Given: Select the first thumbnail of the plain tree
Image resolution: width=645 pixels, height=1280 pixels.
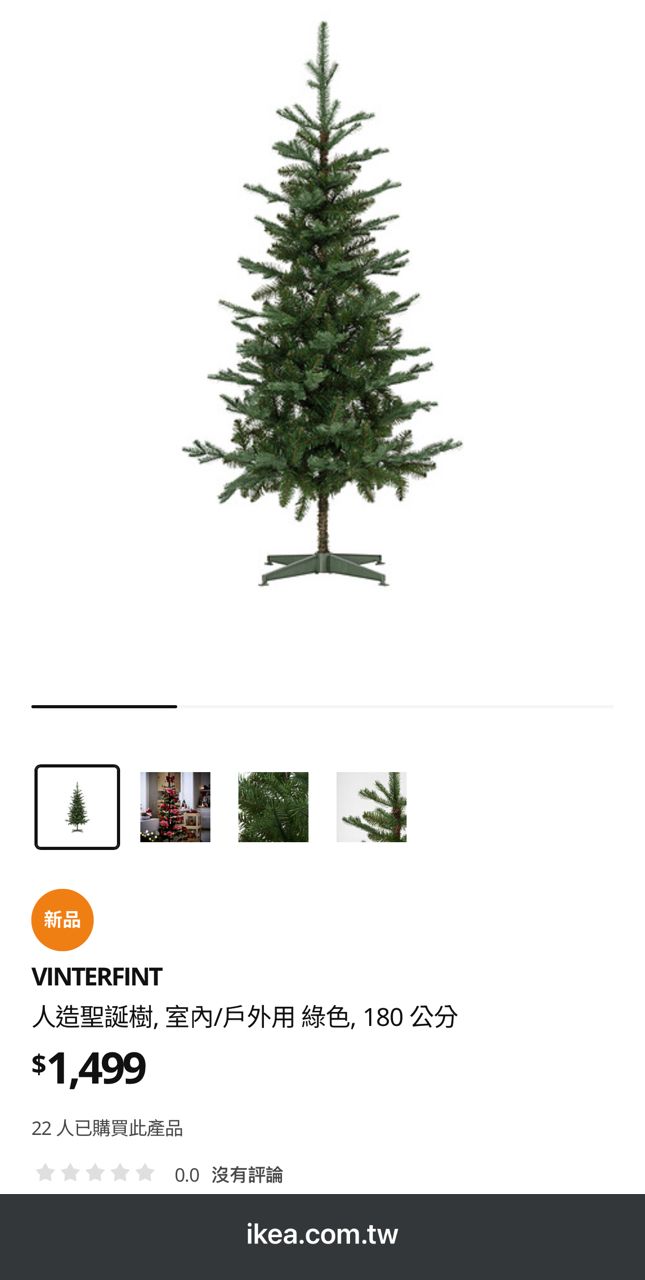Looking at the screenshot, I should 77,807.
